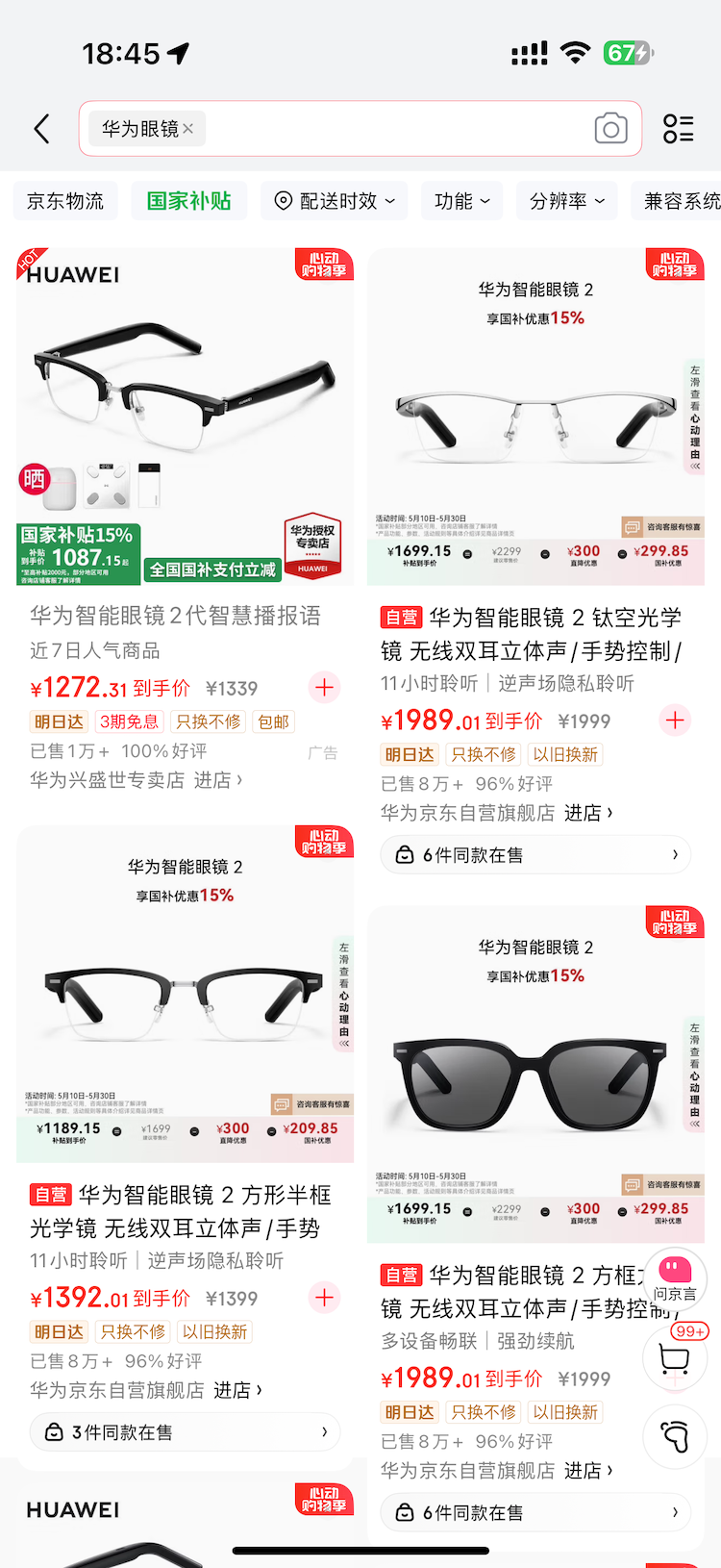Open the 华为智能眼镜2代智慧播报语 product card
The width and height of the screenshot is (721, 1568).
[176, 616]
